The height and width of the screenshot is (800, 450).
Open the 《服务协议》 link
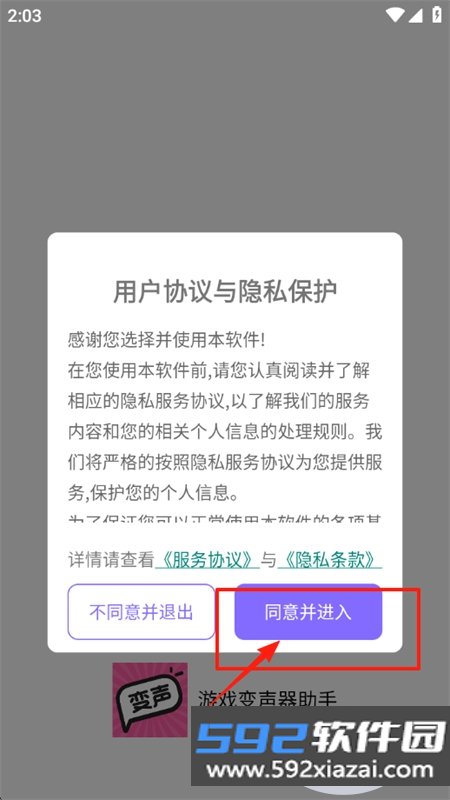pyautogui.click(x=207, y=560)
